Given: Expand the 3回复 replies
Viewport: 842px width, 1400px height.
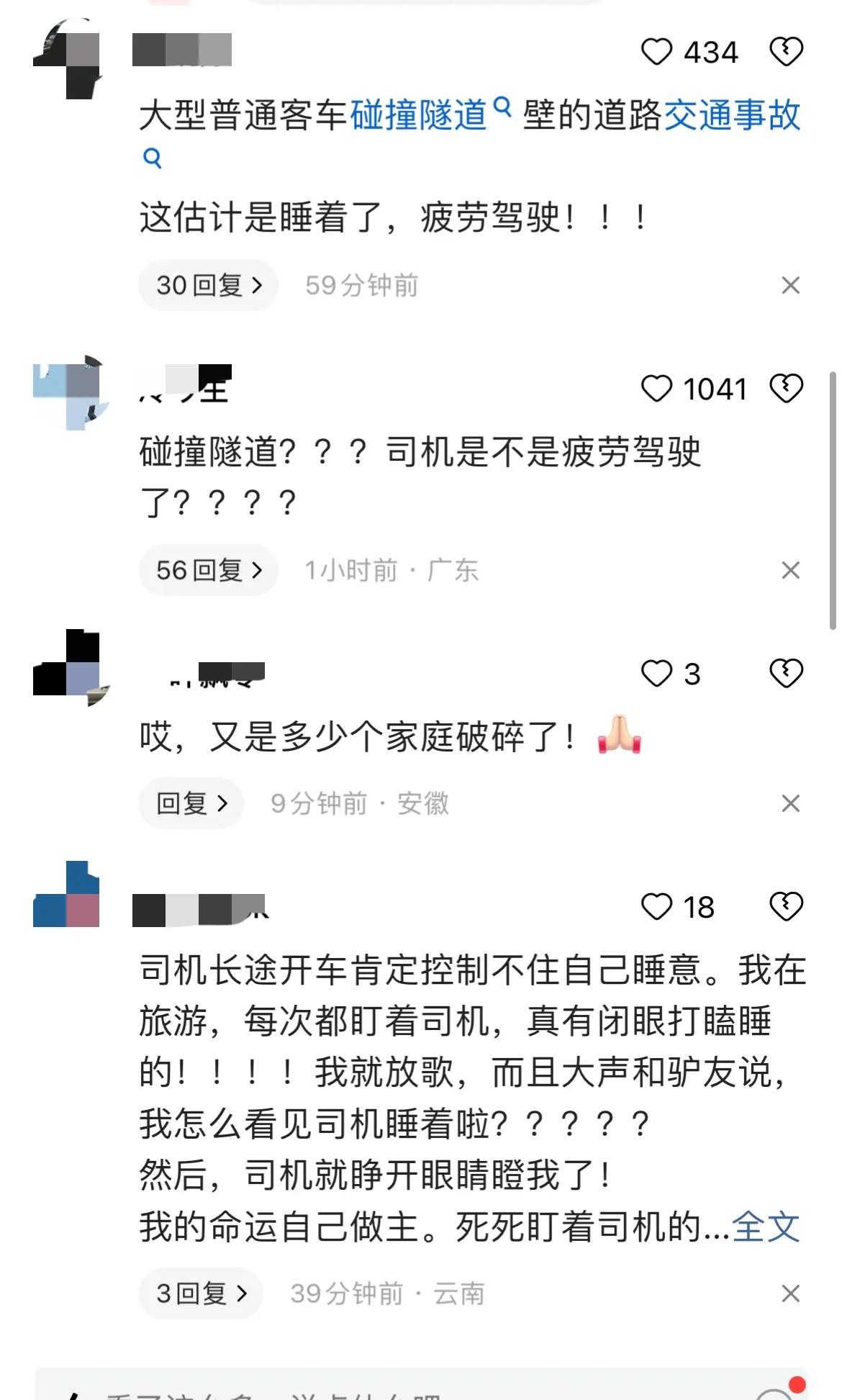Looking at the screenshot, I should [201, 1293].
